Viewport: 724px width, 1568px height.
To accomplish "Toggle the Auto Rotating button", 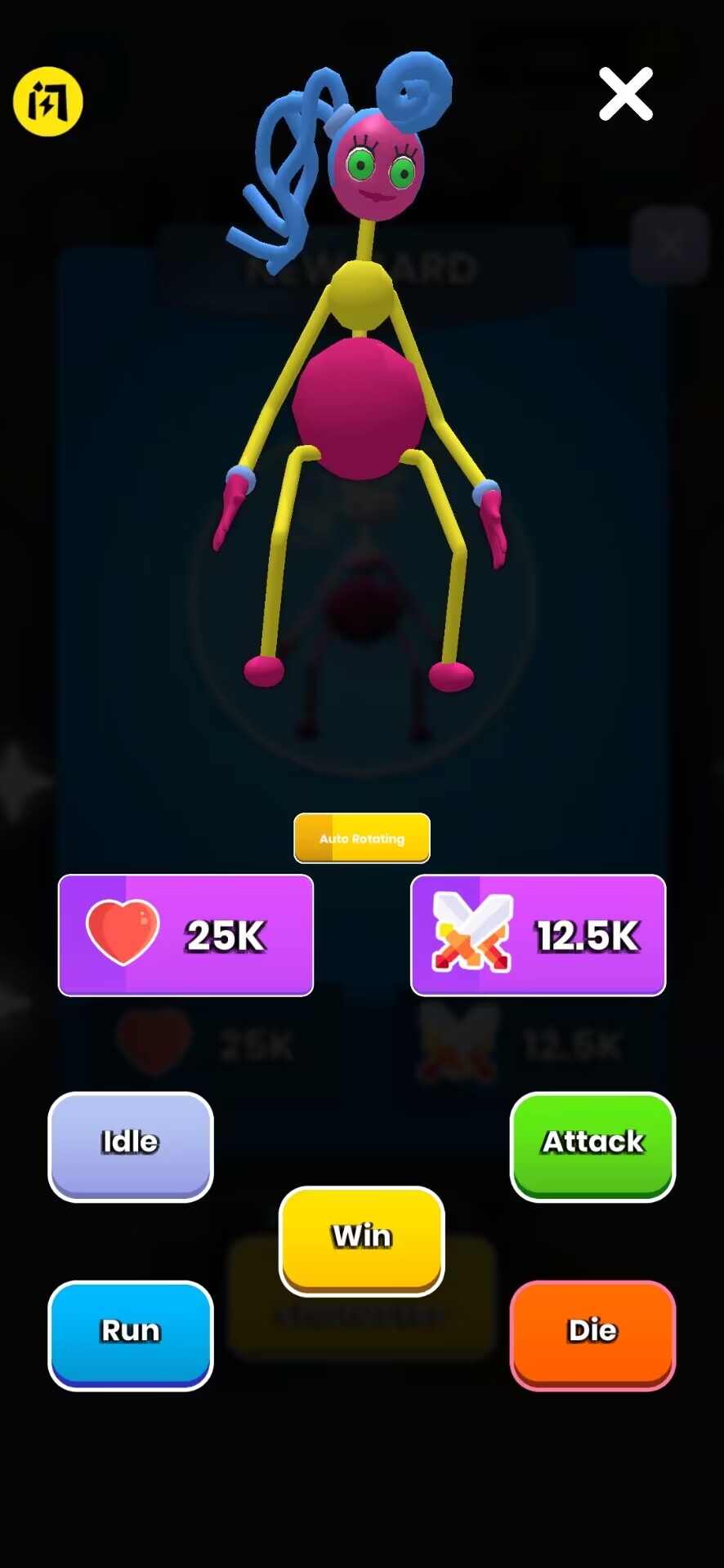I will point(361,838).
